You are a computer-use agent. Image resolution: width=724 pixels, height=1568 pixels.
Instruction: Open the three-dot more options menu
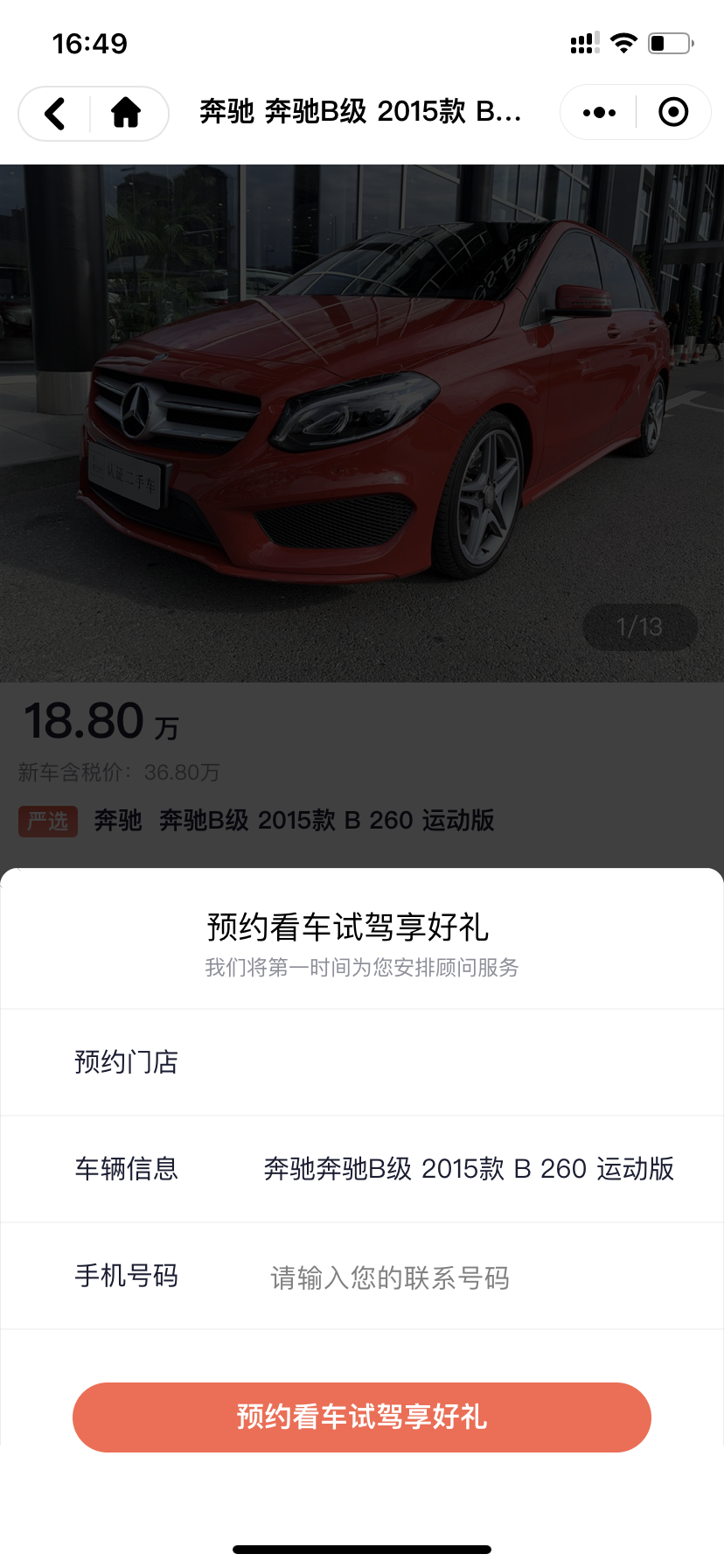(599, 113)
